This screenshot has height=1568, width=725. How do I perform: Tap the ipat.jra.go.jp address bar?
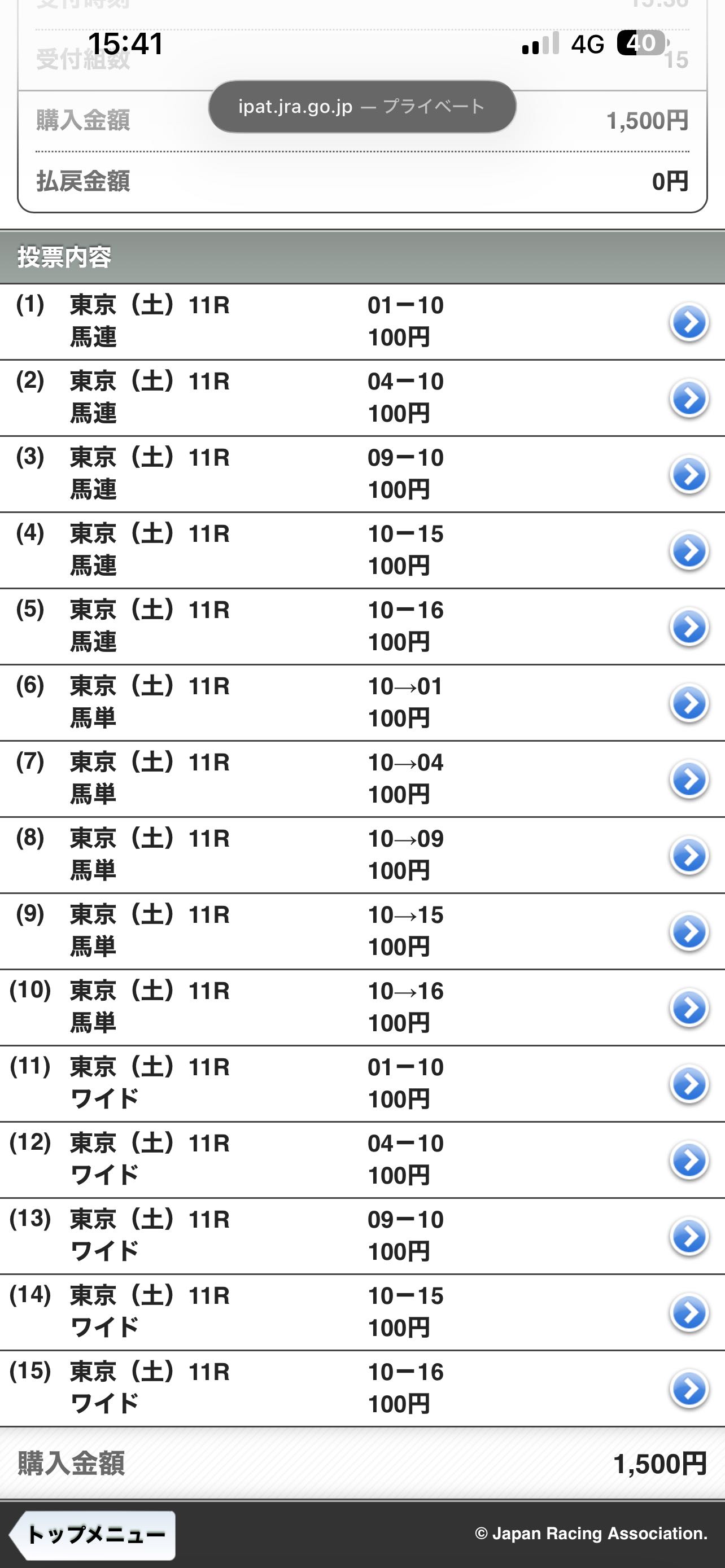[362, 107]
